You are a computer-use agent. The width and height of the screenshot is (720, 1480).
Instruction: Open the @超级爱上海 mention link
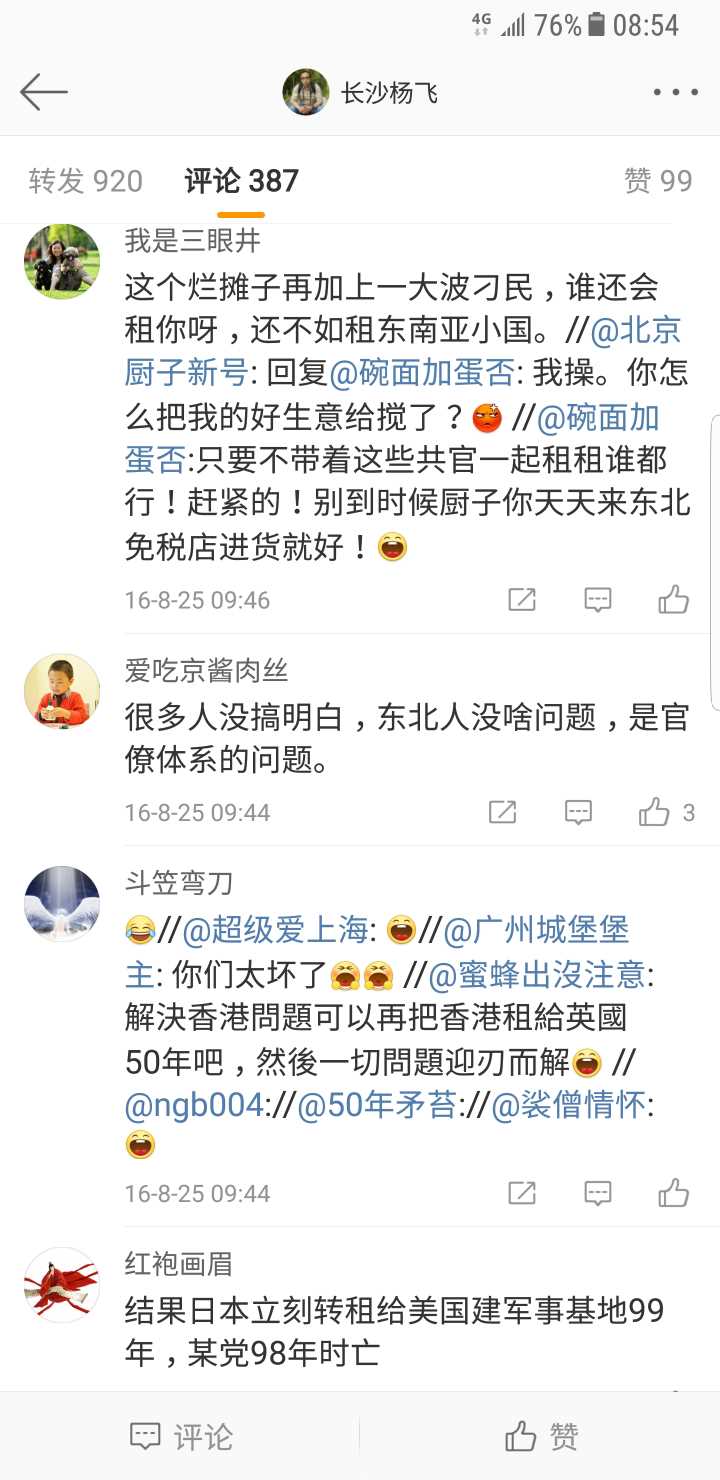pos(275,931)
